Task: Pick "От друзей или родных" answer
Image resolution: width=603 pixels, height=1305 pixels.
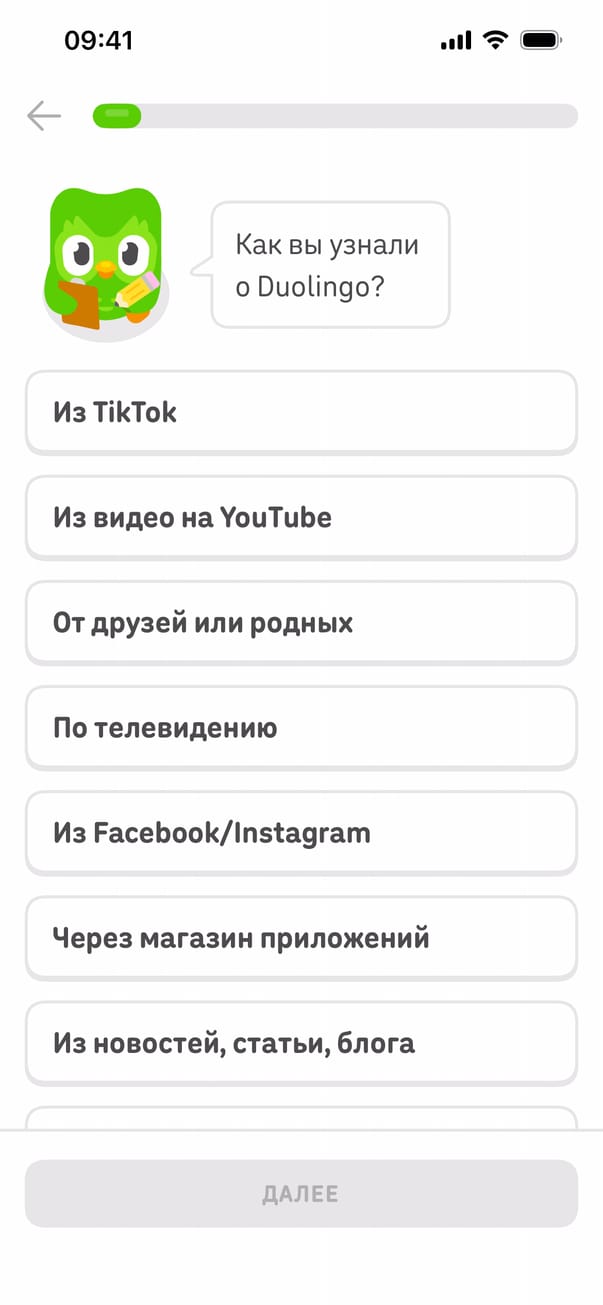Action: click(301, 622)
